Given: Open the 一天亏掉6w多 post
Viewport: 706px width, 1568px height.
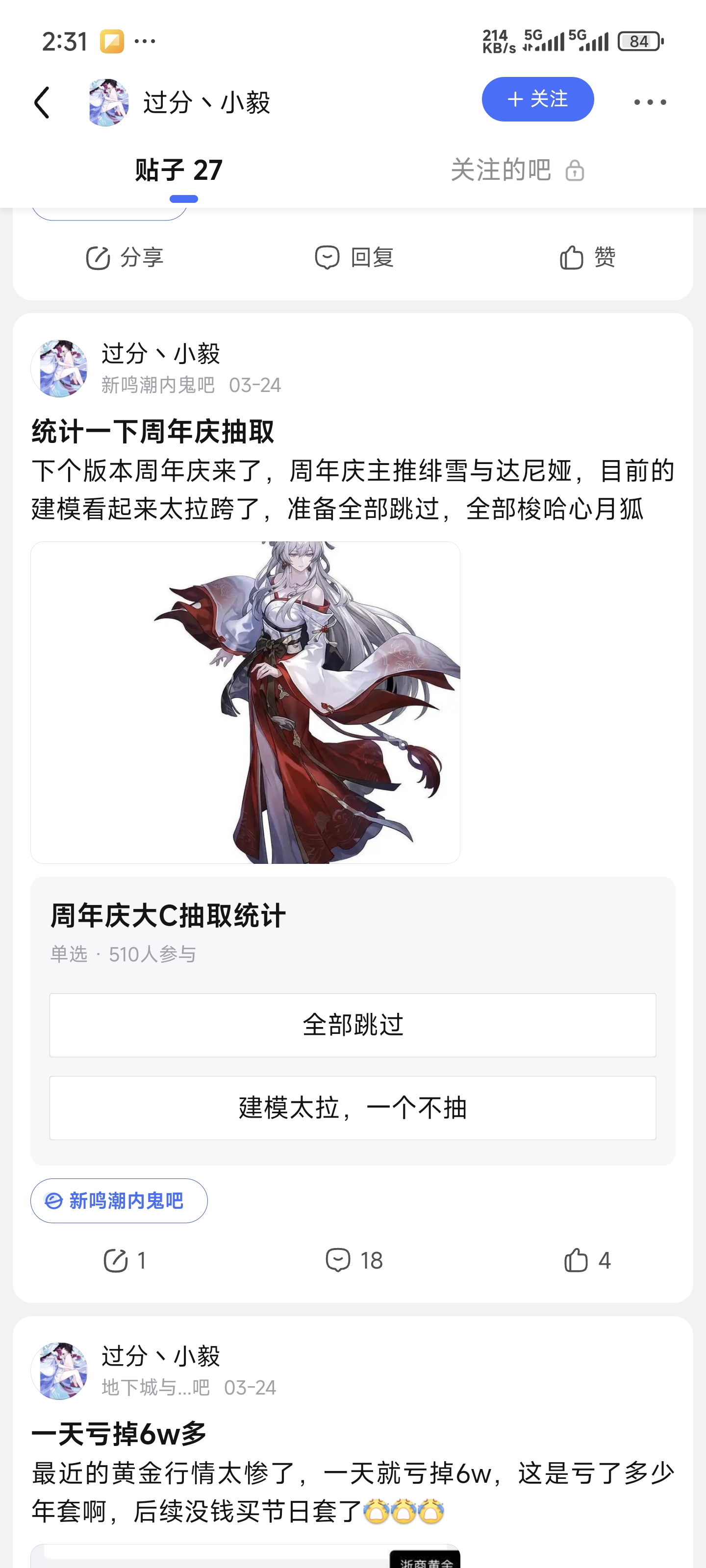Looking at the screenshot, I should click(x=120, y=1434).
